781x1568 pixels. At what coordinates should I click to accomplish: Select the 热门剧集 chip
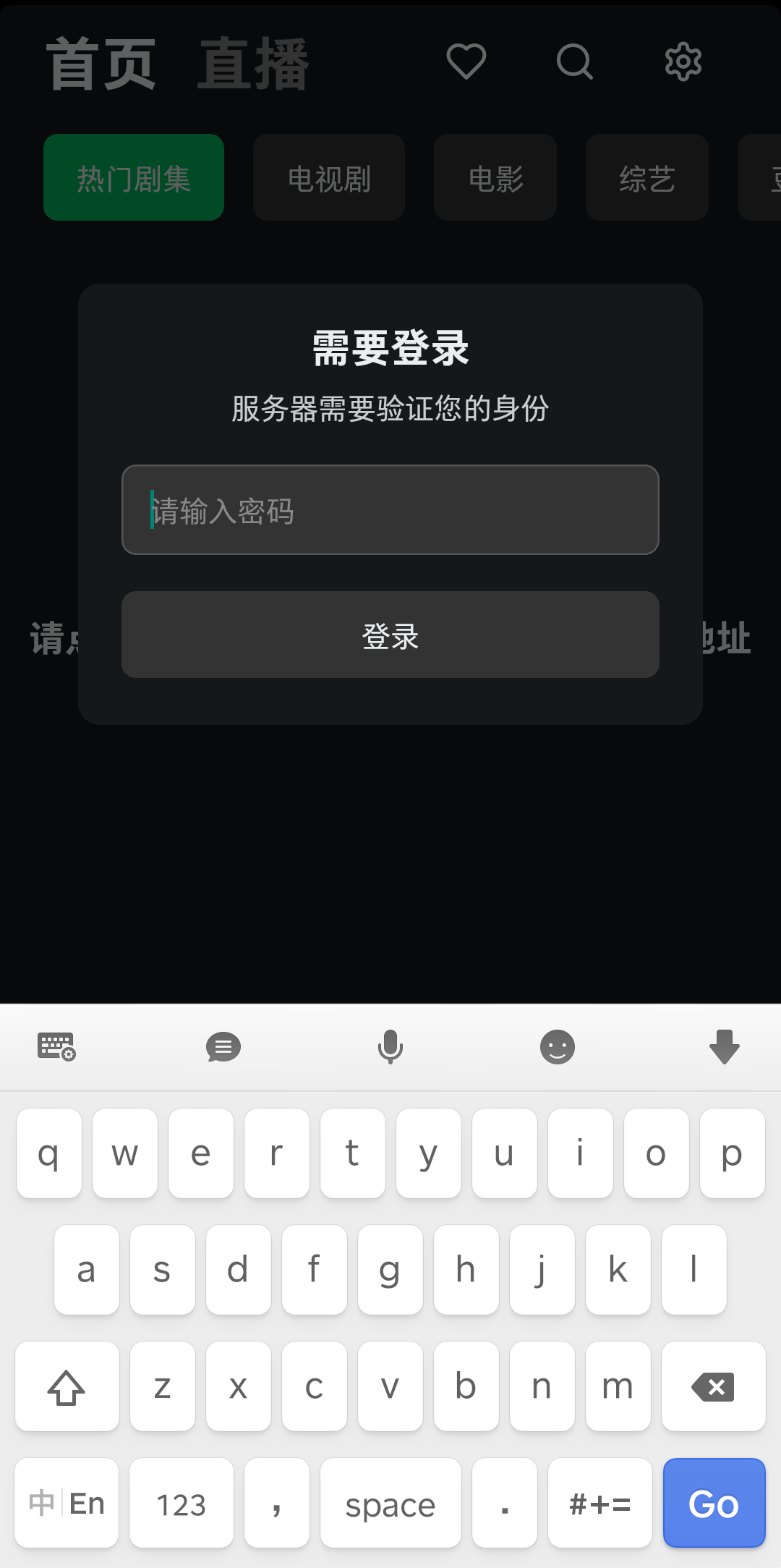click(x=134, y=177)
